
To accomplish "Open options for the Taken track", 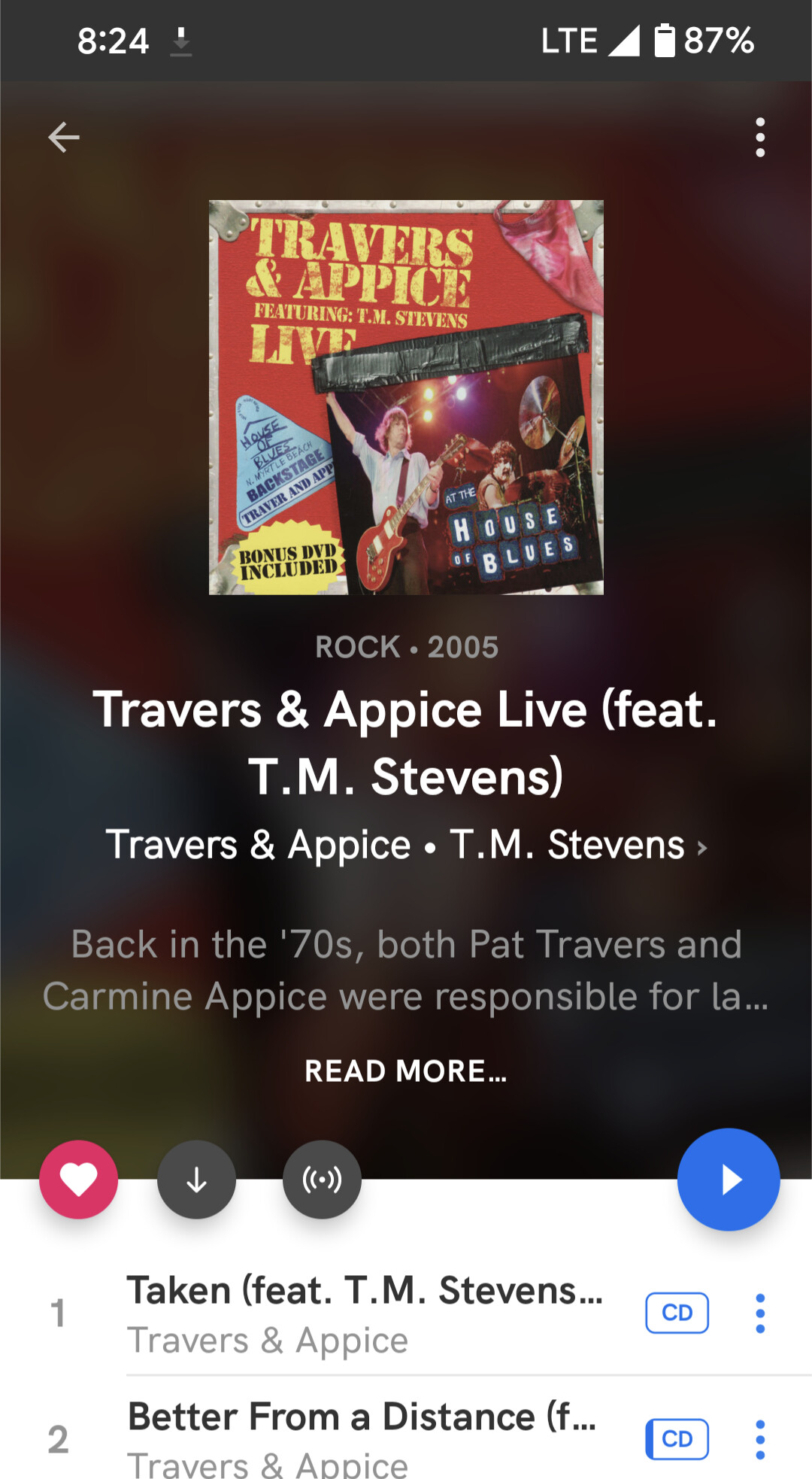I will pyautogui.click(x=760, y=1313).
